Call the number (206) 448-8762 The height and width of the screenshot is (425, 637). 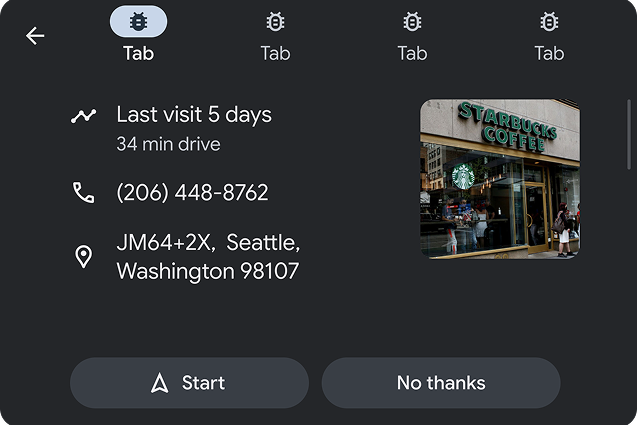point(192,192)
